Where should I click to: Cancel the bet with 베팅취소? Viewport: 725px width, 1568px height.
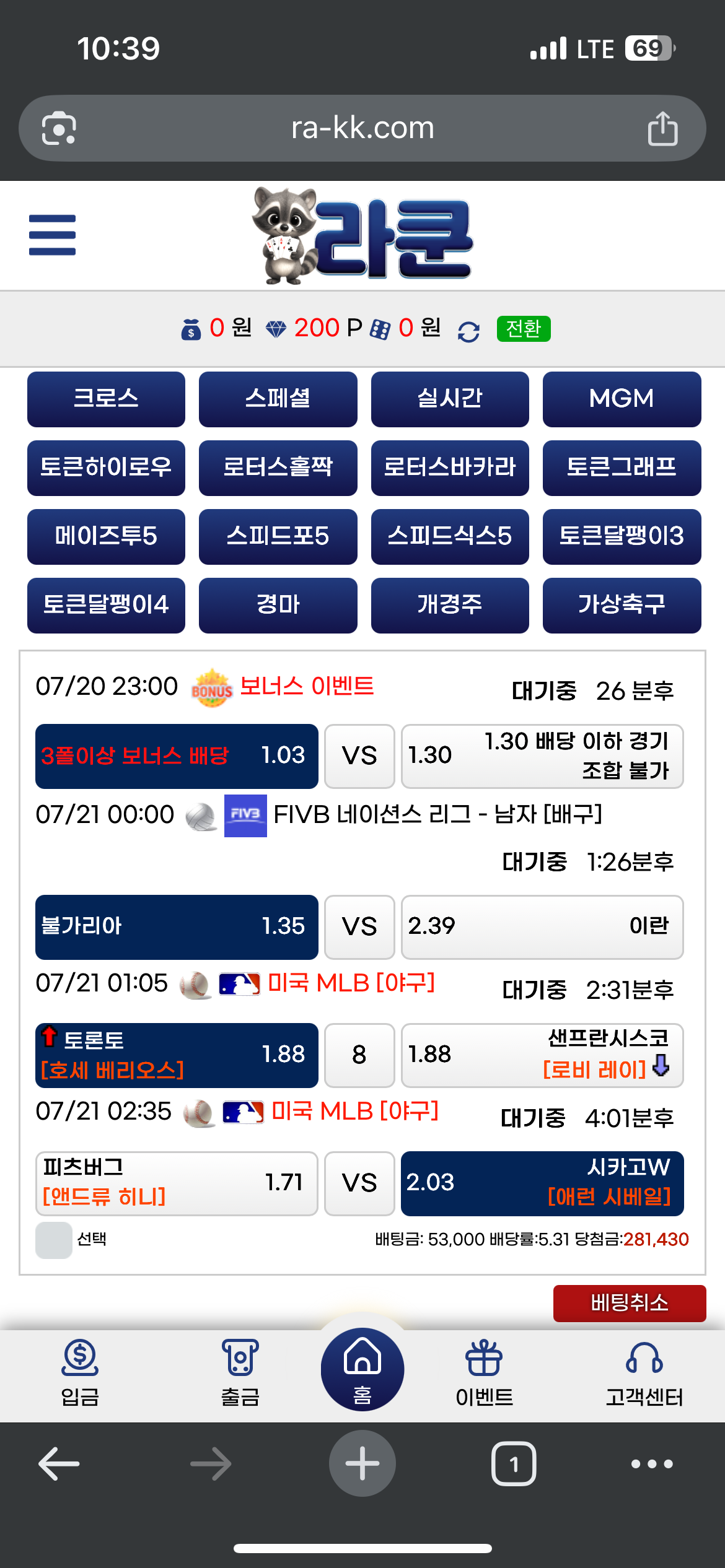pos(629,1303)
